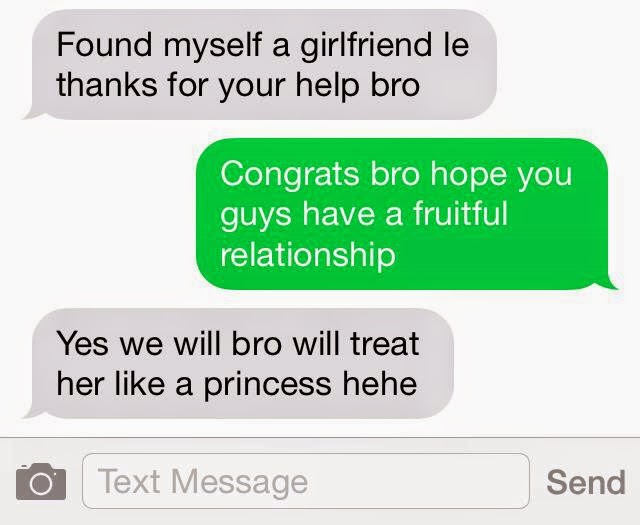Focus the Text Message input field
Viewport: 640px width, 525px height.
[305, 482]
